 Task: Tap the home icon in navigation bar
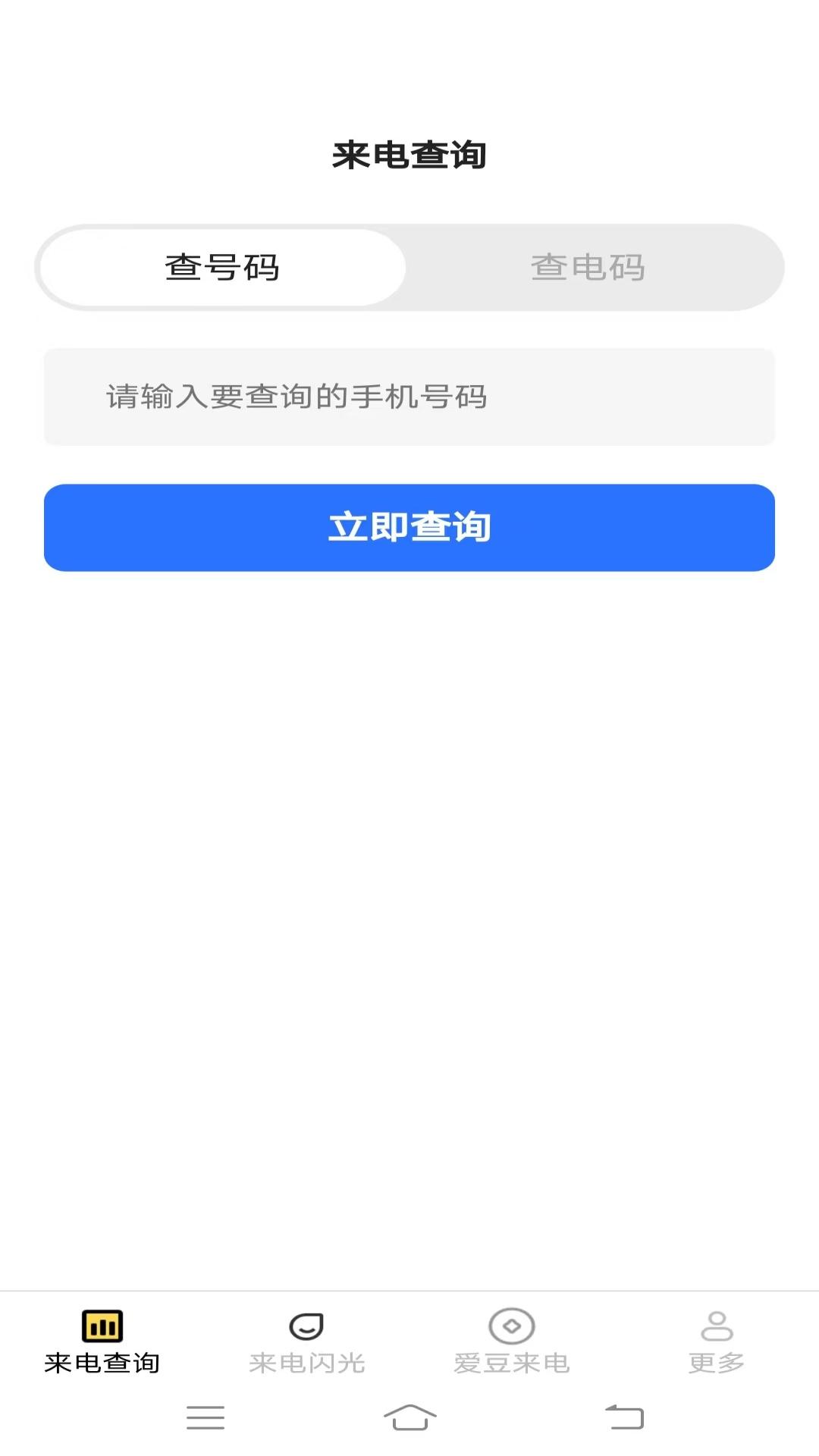point(409,1417)
